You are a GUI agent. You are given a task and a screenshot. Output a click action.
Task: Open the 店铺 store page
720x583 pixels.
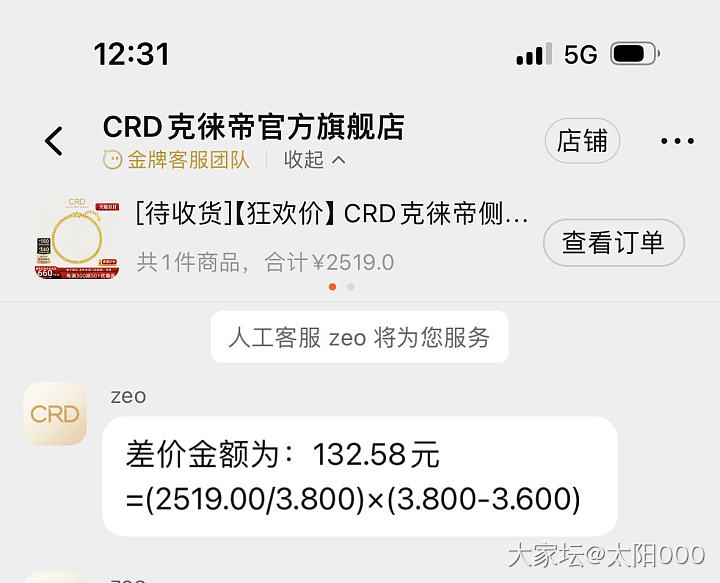pyautogui.click(x=582, y=141)
